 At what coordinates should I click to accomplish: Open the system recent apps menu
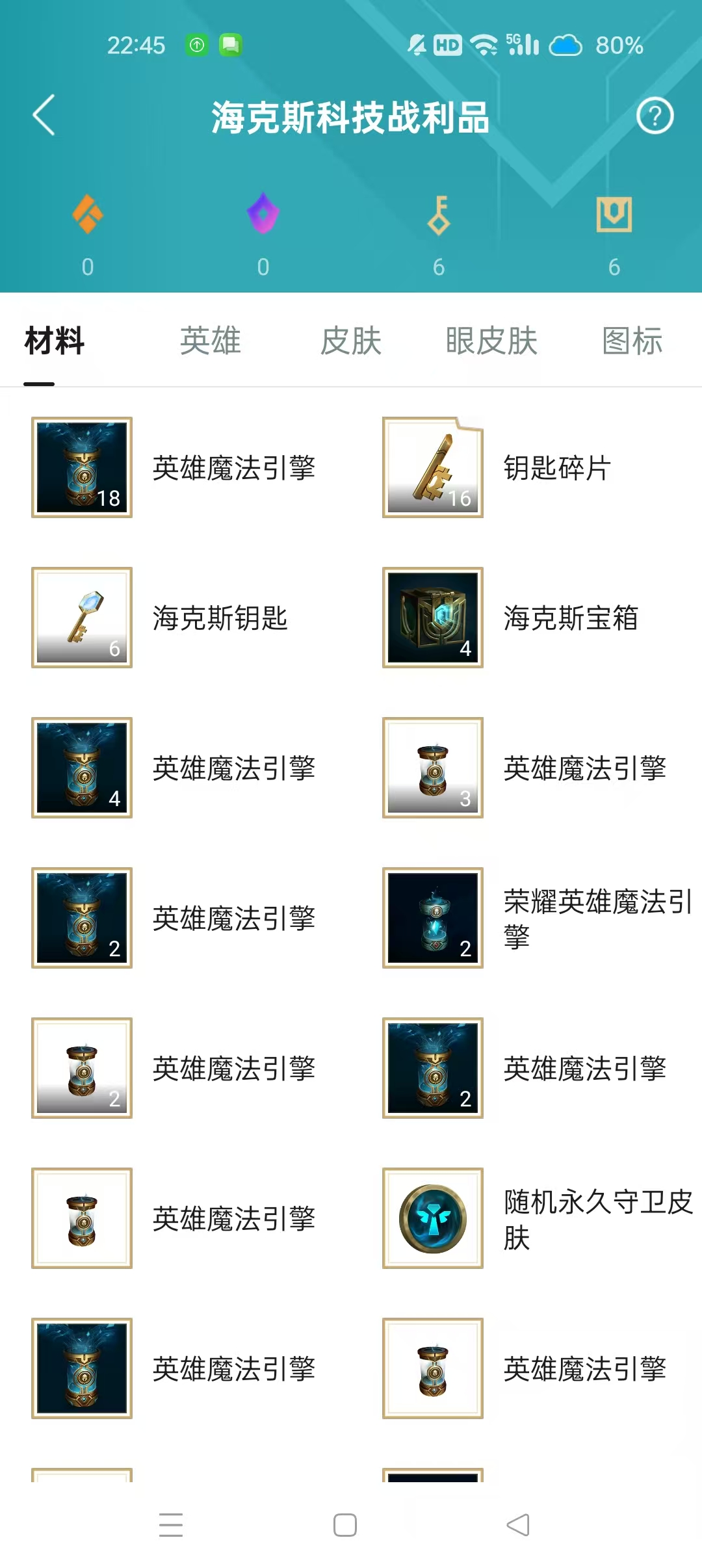tap(171, 1525)
